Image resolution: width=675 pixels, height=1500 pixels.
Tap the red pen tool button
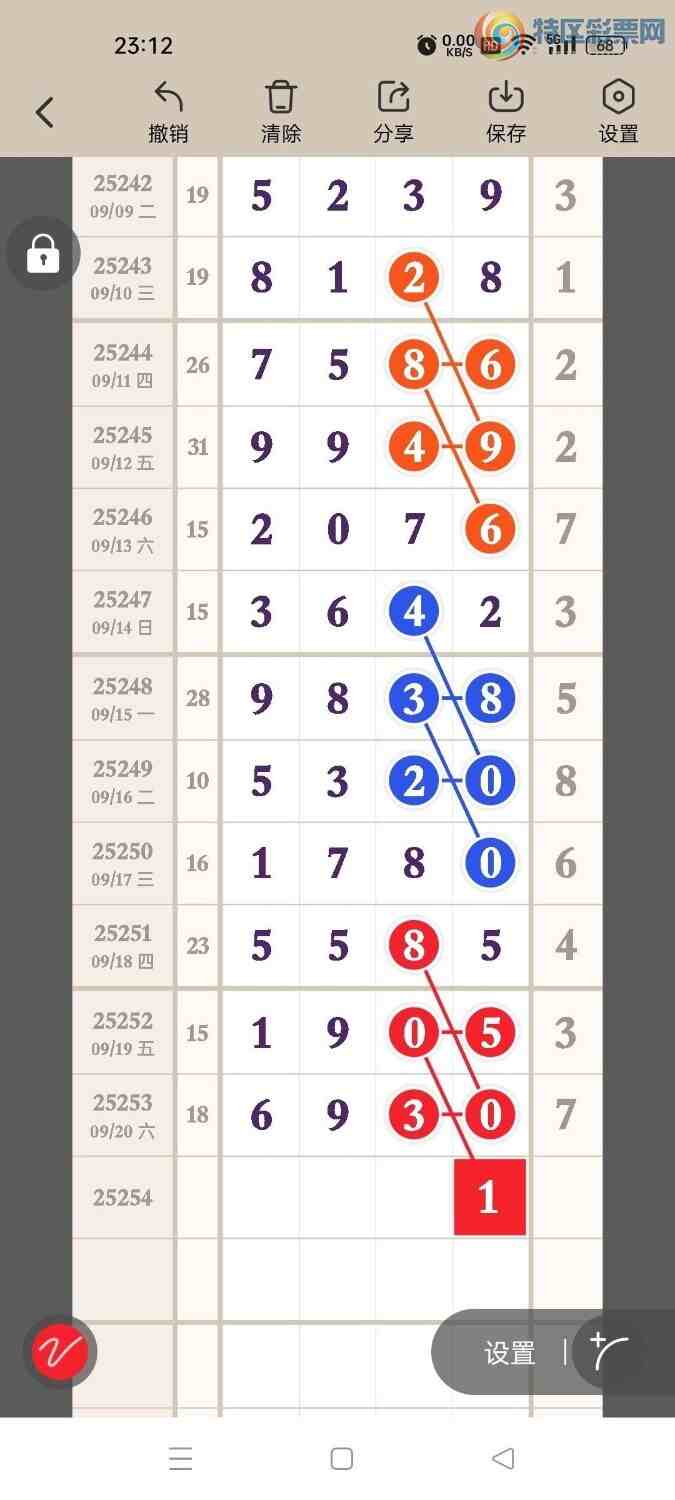pos(60,1352)
